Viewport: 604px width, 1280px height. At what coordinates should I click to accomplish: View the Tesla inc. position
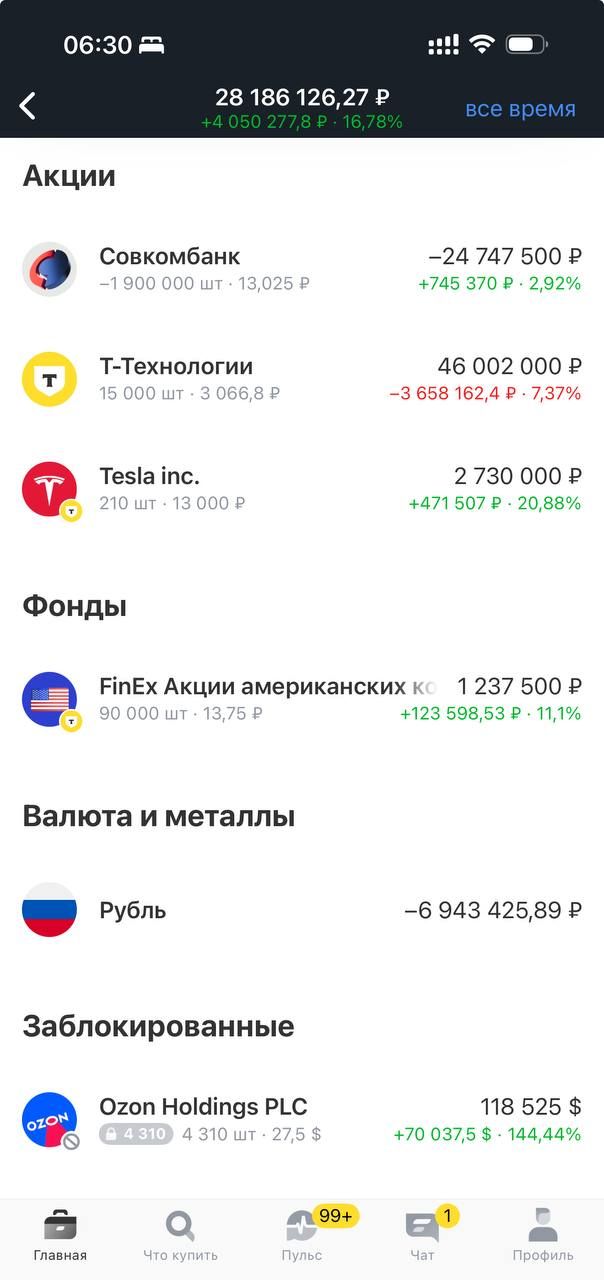pos(300,489)
